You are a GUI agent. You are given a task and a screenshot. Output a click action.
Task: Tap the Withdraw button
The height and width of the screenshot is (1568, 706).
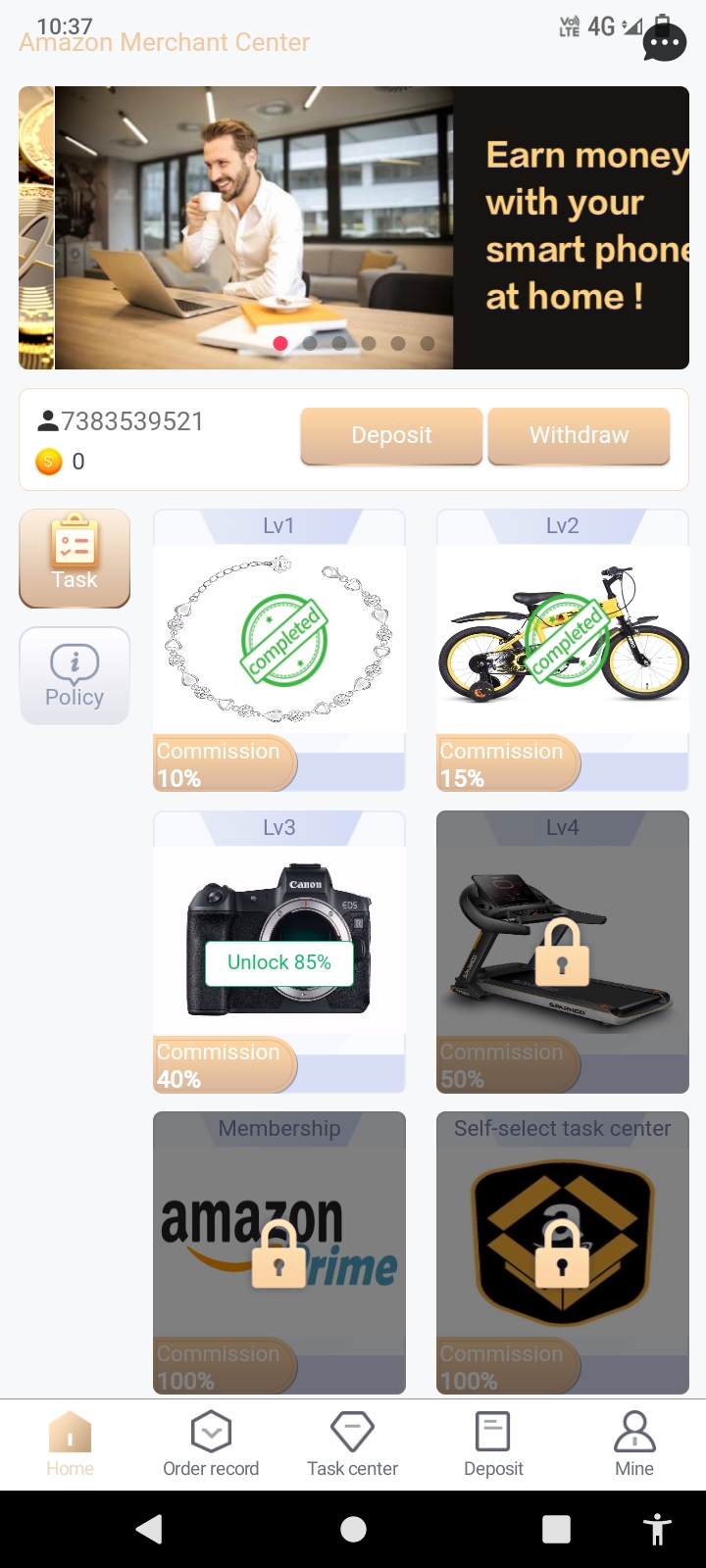(579, 435)
